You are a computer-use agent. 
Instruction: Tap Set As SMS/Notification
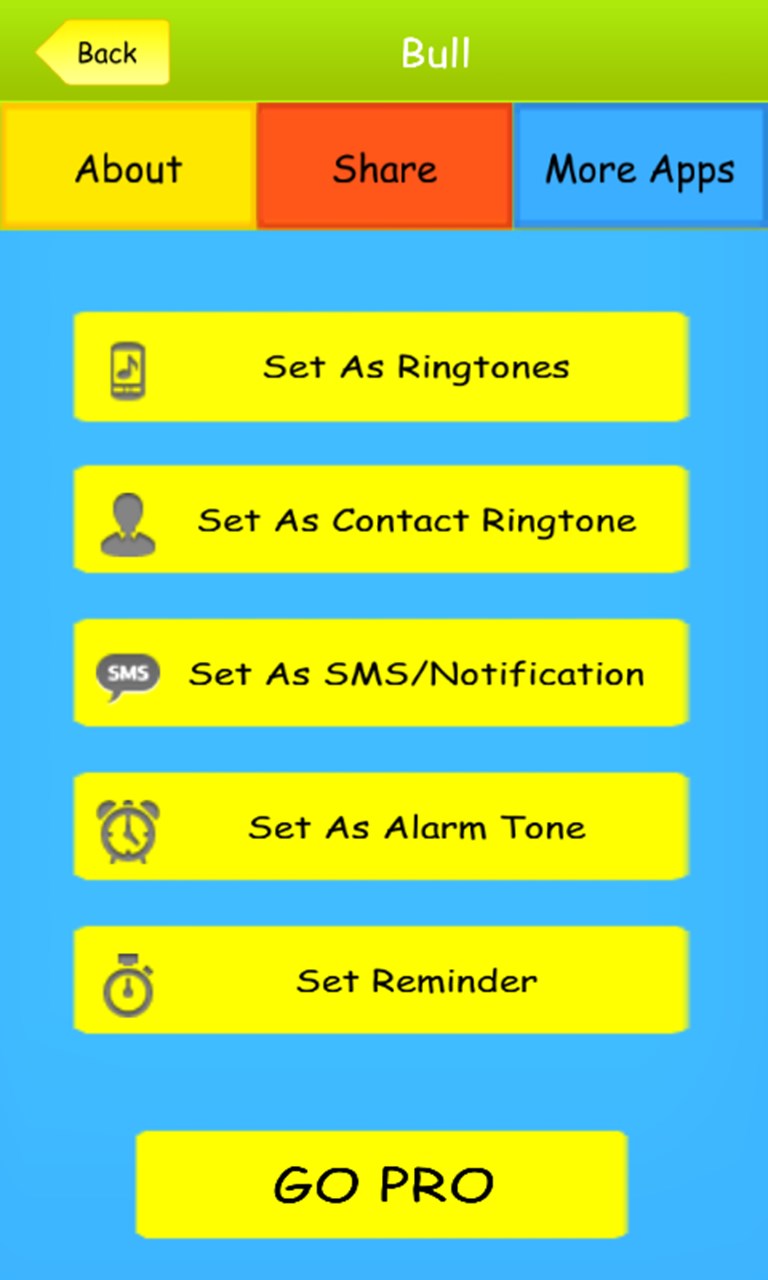tap(381, 673)
